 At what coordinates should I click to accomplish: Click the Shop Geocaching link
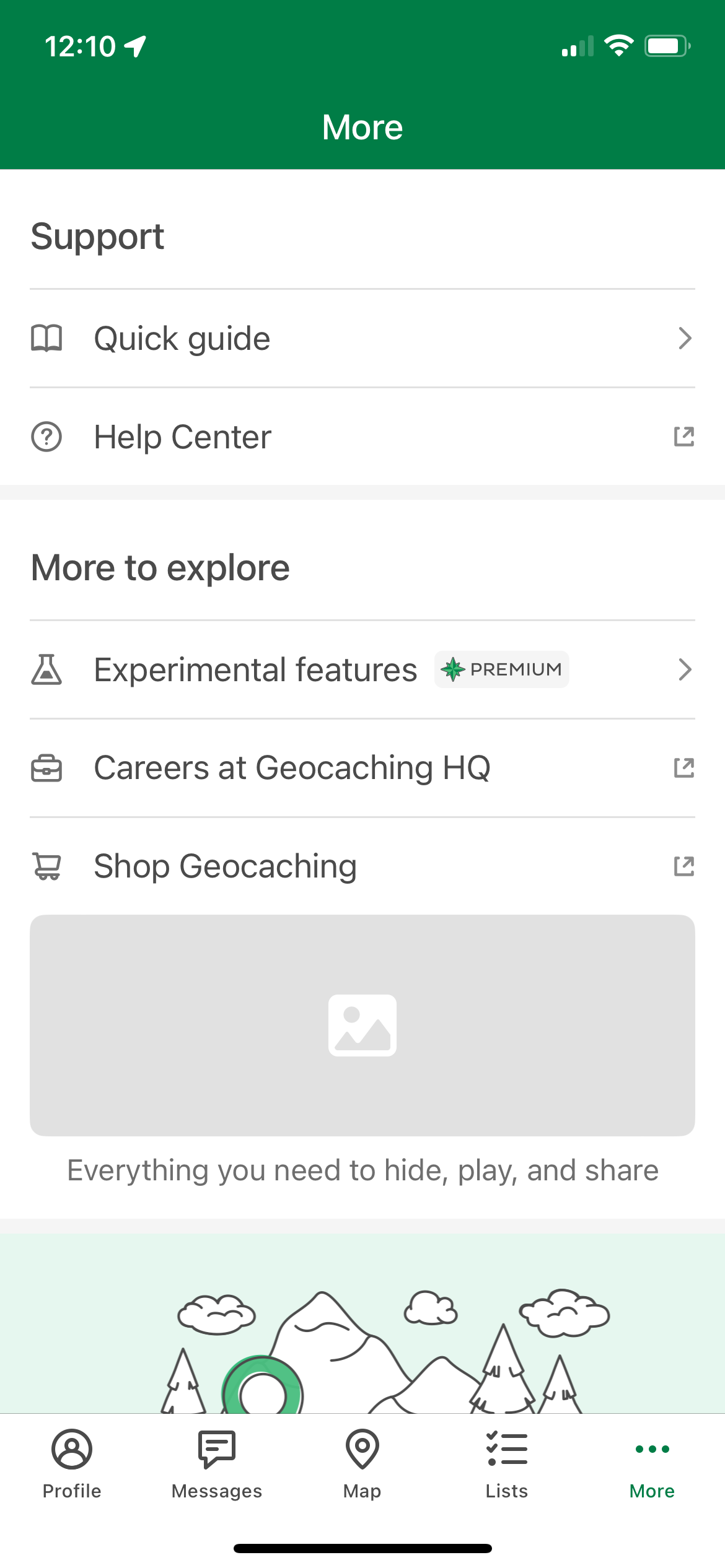pyautogui.click(x=224, y=866)
